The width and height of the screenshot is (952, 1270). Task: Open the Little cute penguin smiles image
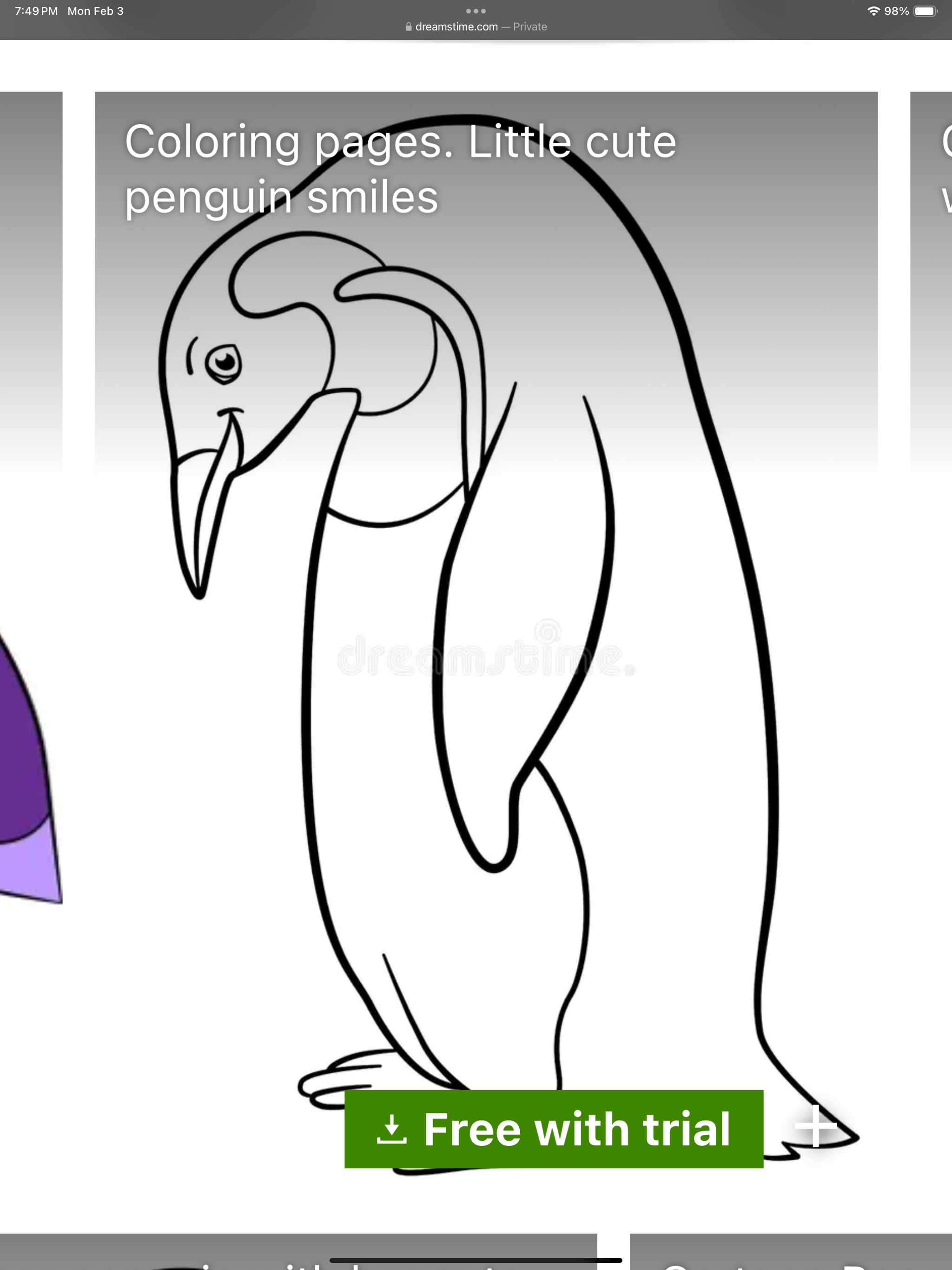coord(486,632)
